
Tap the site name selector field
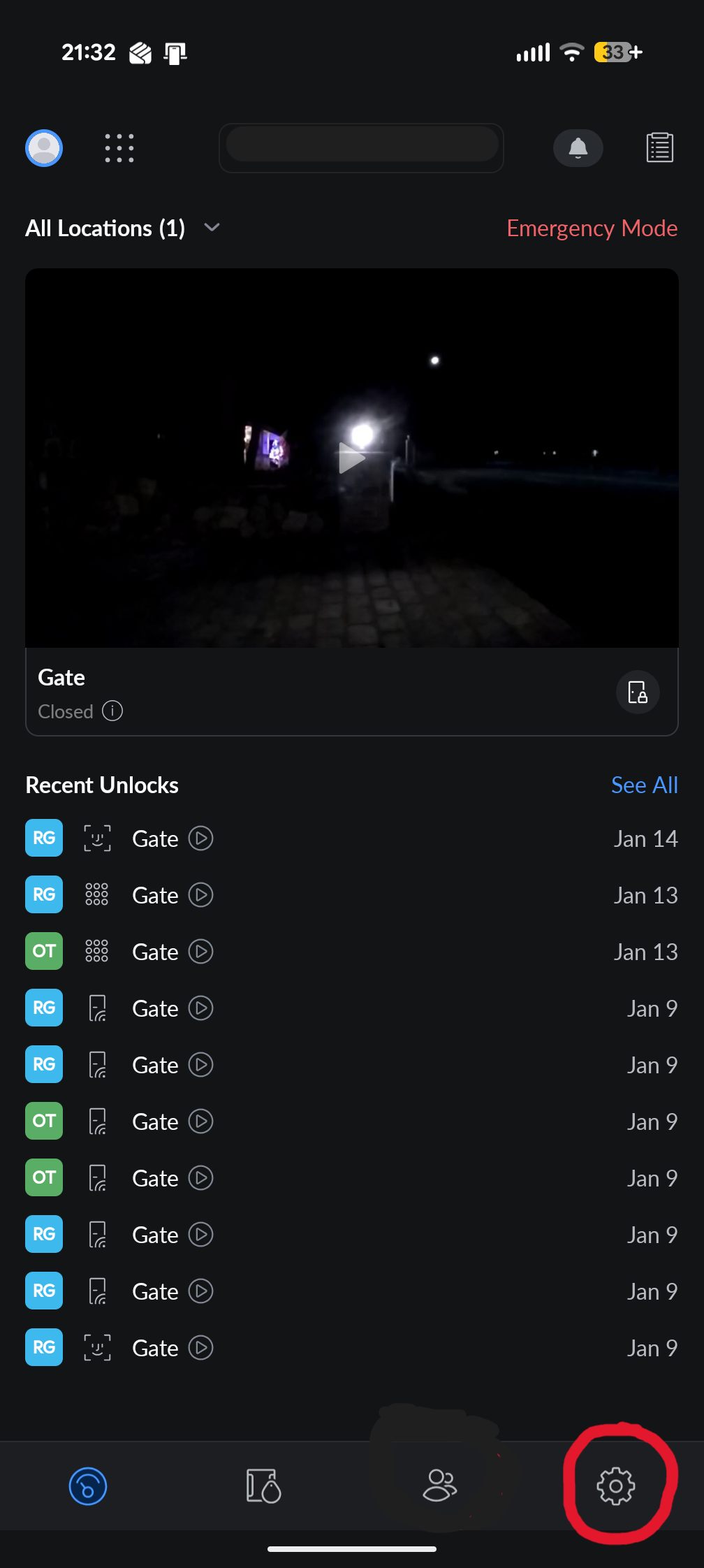point(361,148)
